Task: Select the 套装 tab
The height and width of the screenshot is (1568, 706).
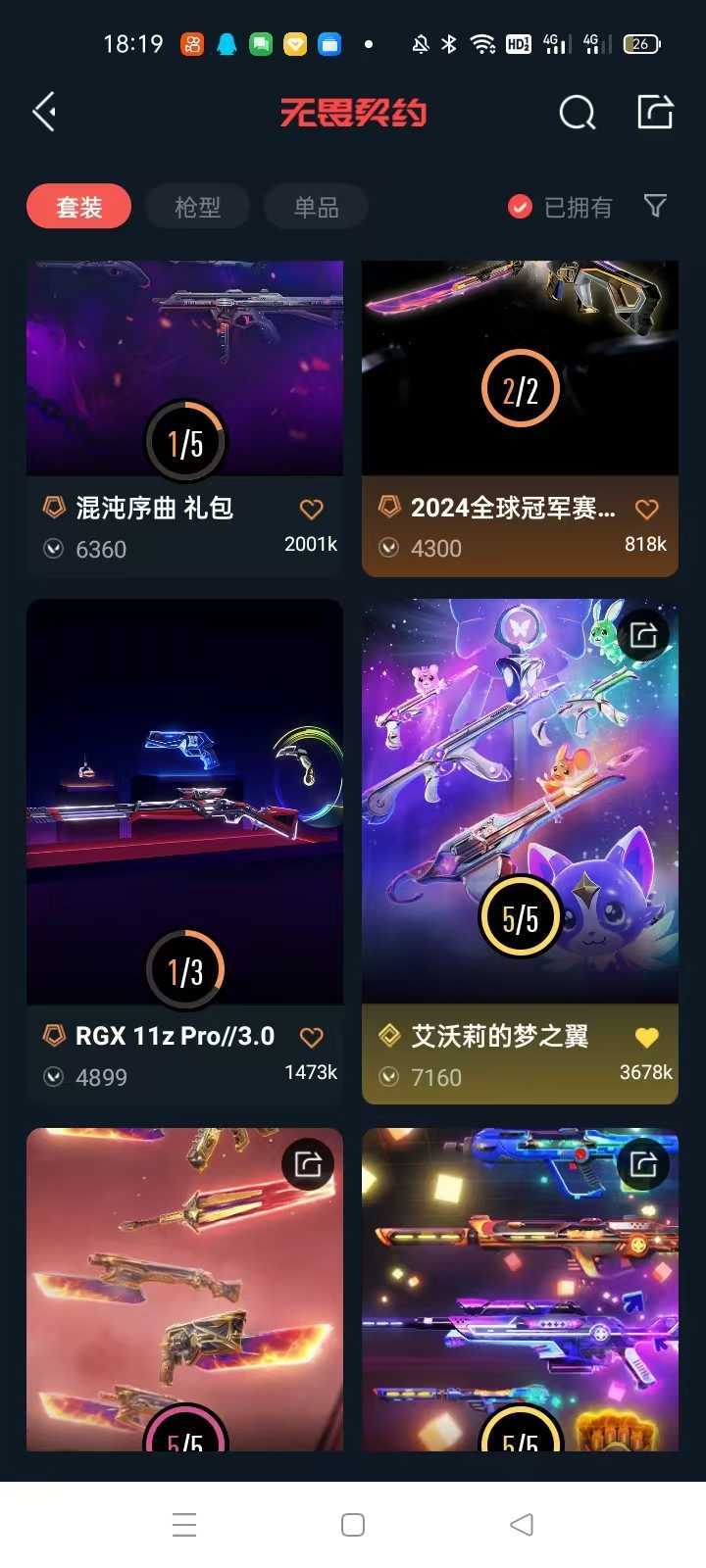Action: (78, 207)
